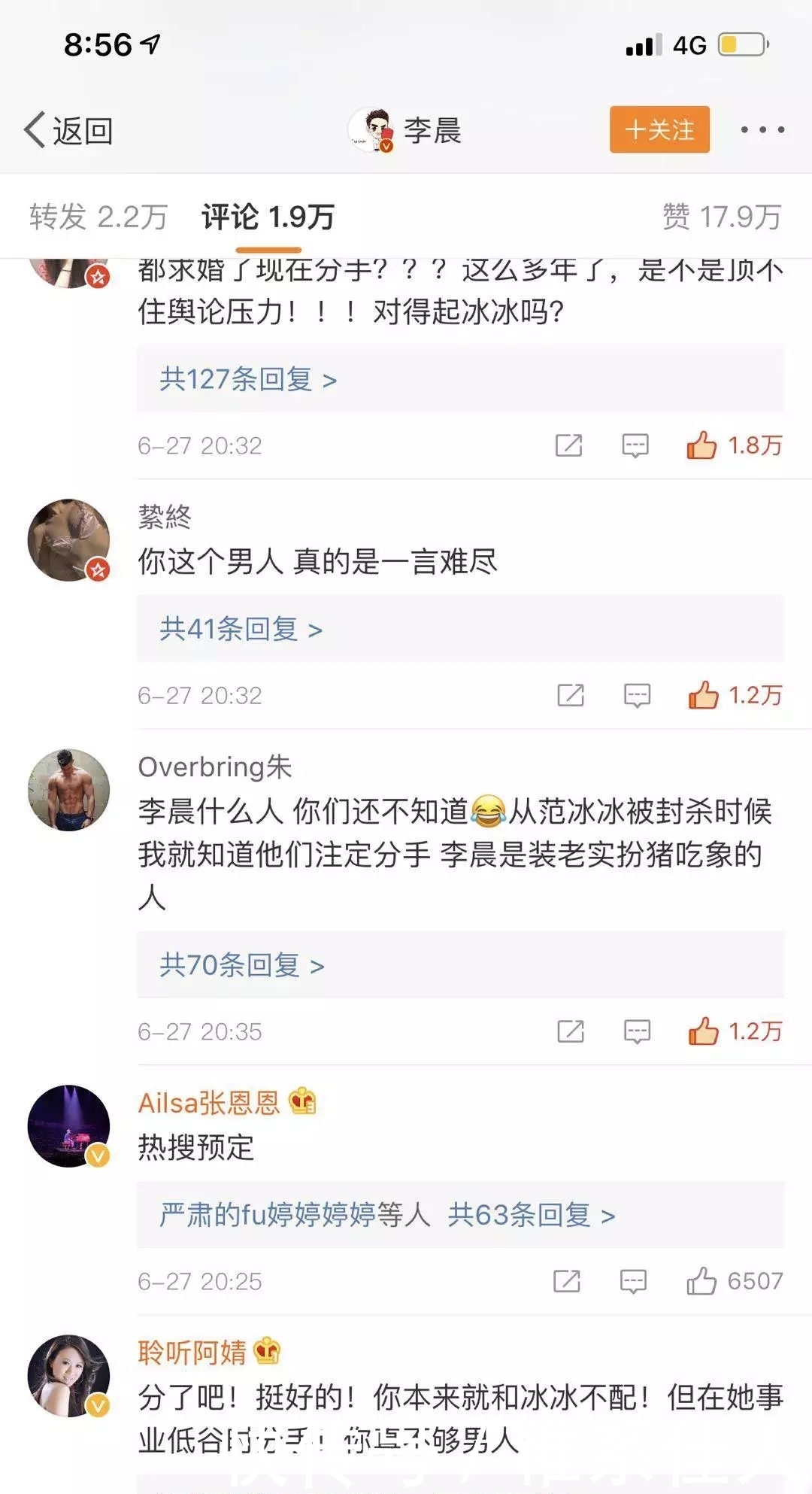Expand the 共127条回复 replies
Screen dimensions: 812x1494
pos(247,380)
